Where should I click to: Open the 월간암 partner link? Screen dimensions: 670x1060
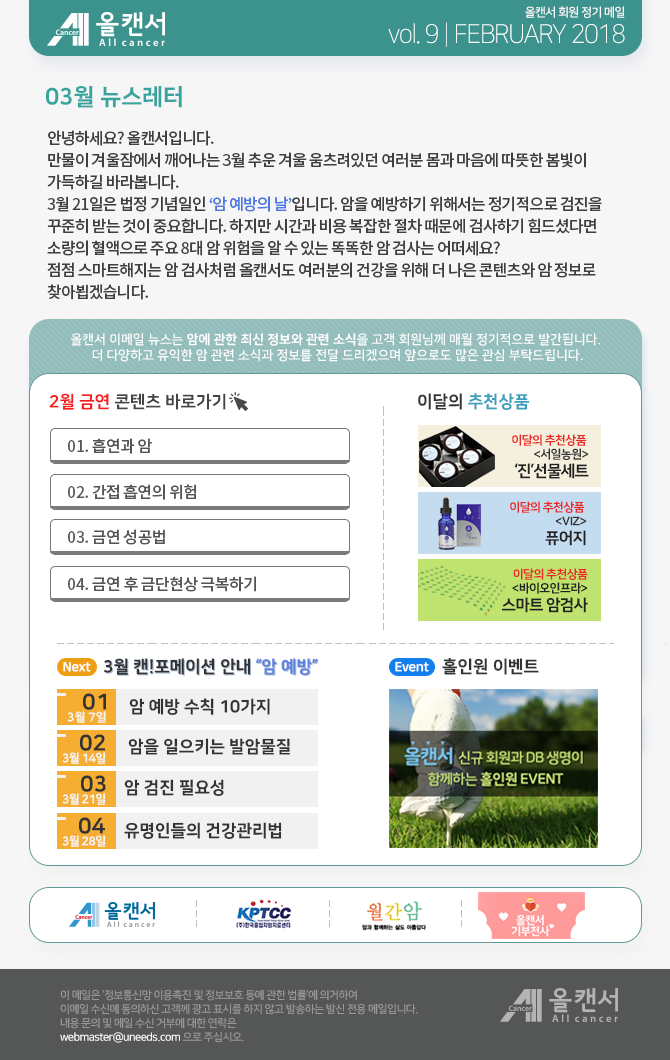point(394,915)
